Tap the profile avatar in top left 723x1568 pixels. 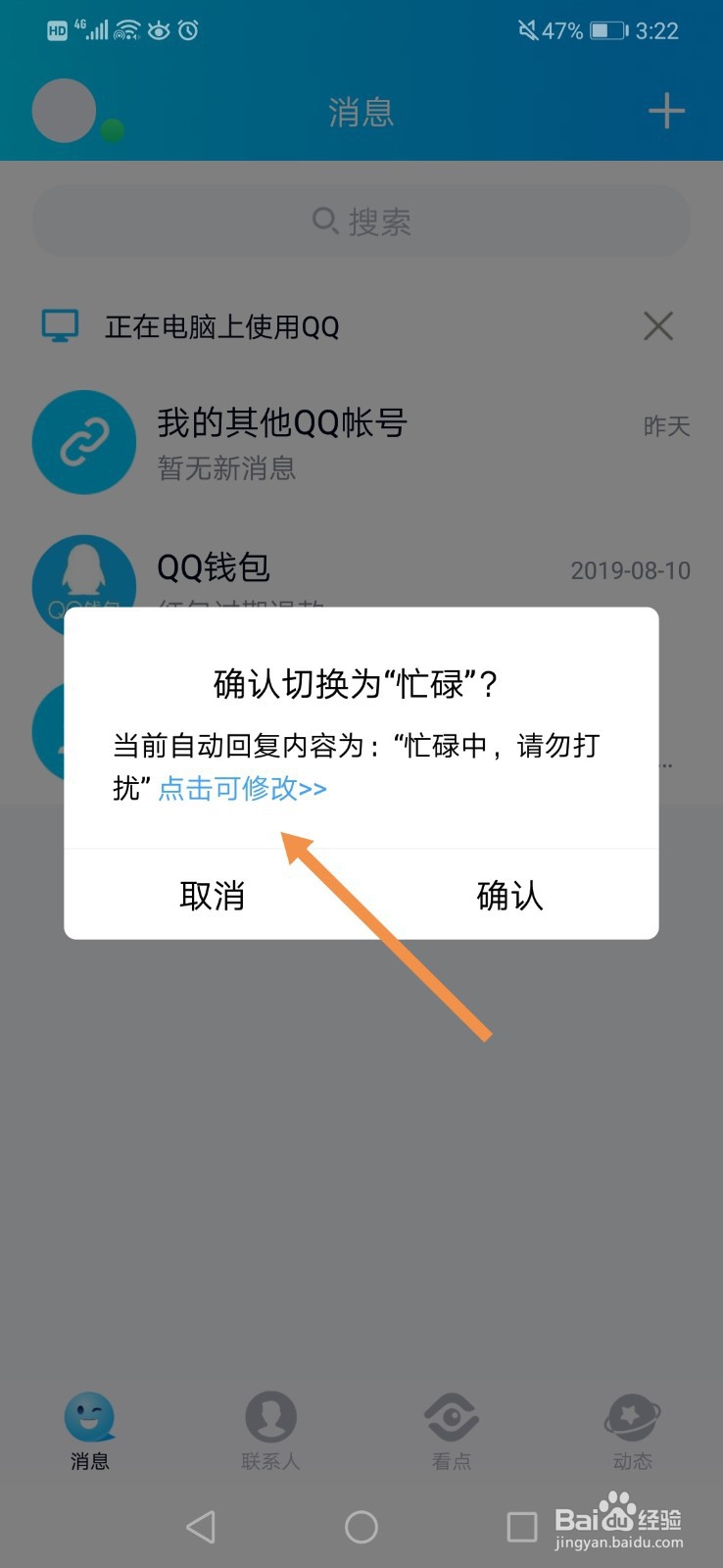63,111
